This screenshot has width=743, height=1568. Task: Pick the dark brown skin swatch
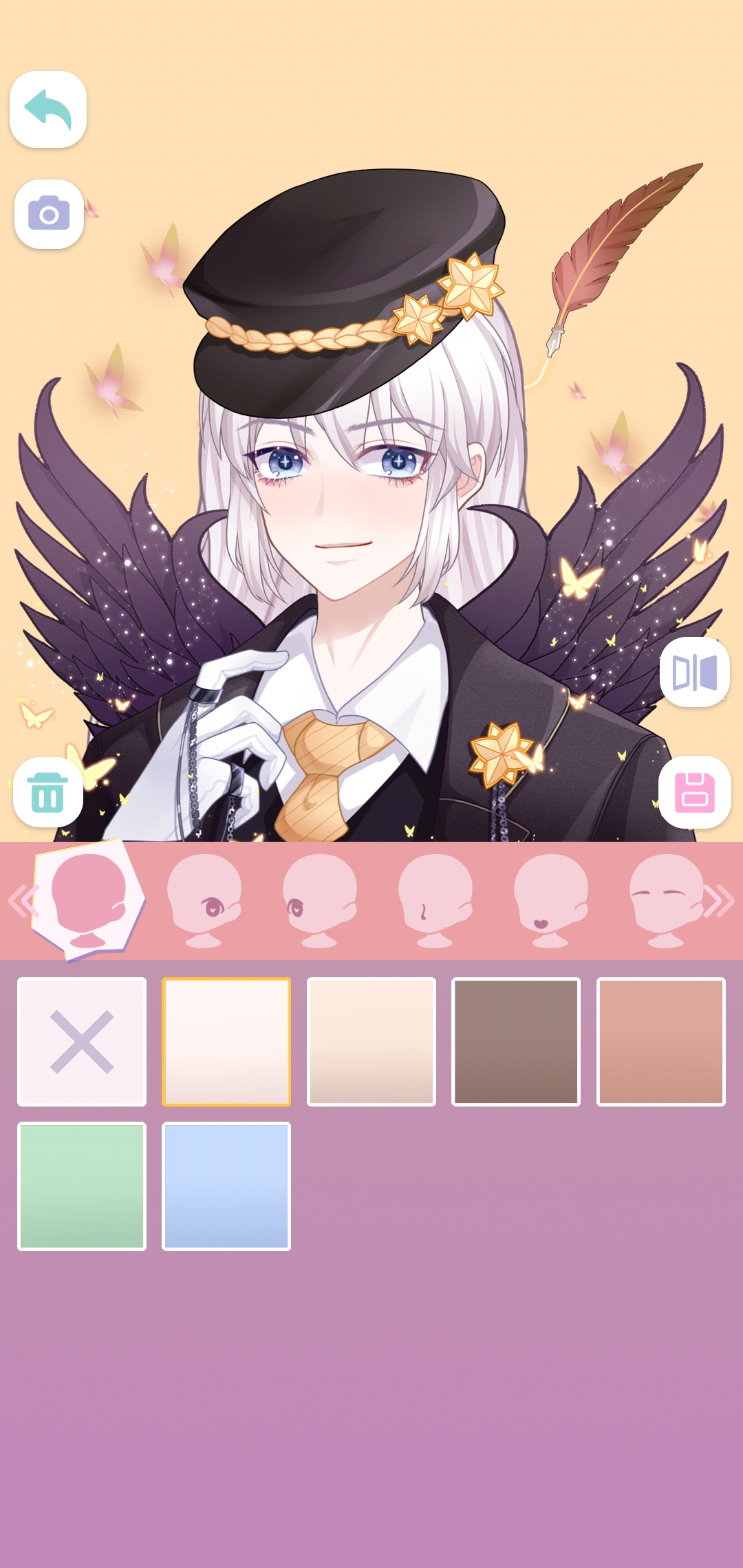coord(516,1042)
